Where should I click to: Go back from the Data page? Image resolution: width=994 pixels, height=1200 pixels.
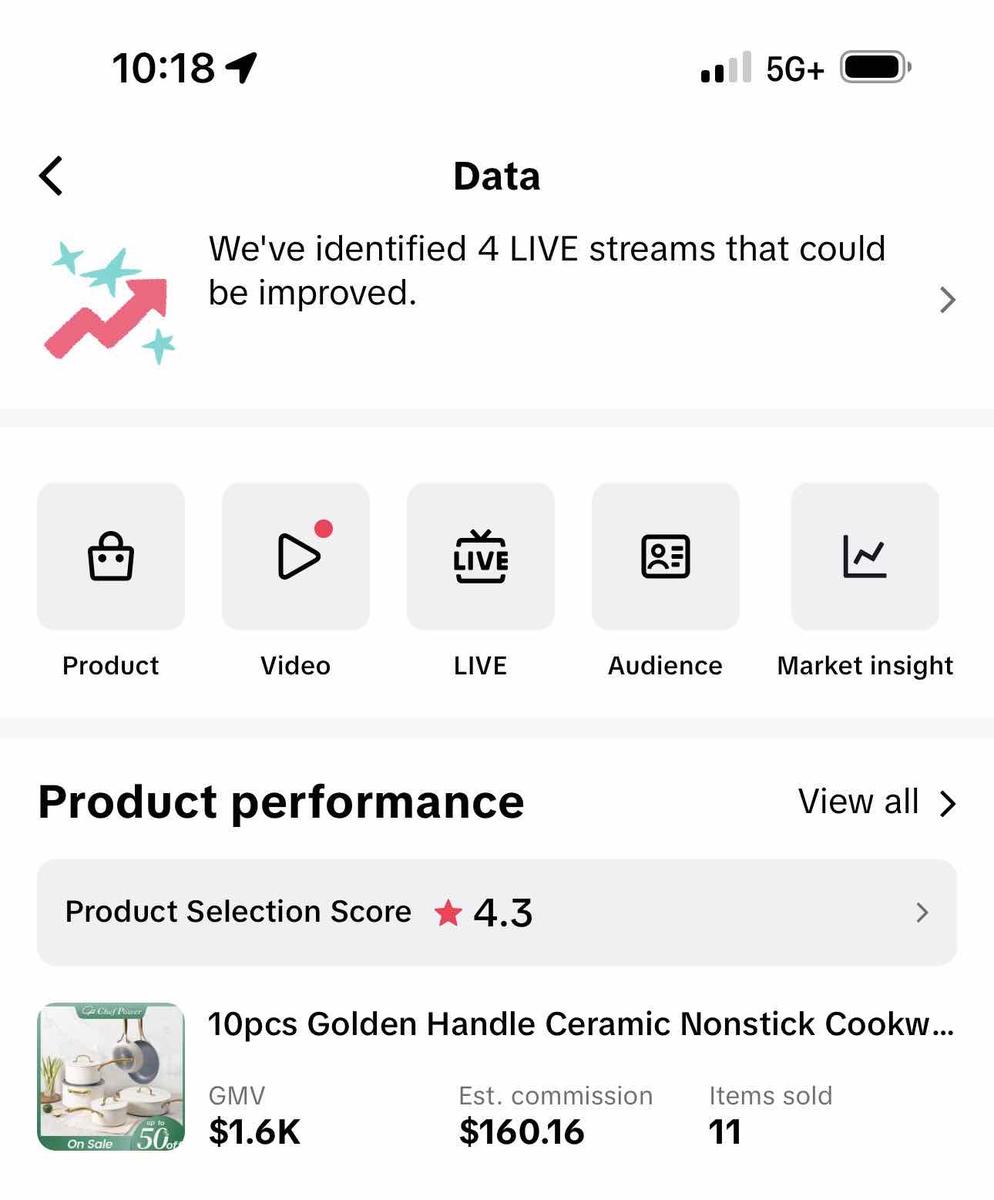(51, 176)
